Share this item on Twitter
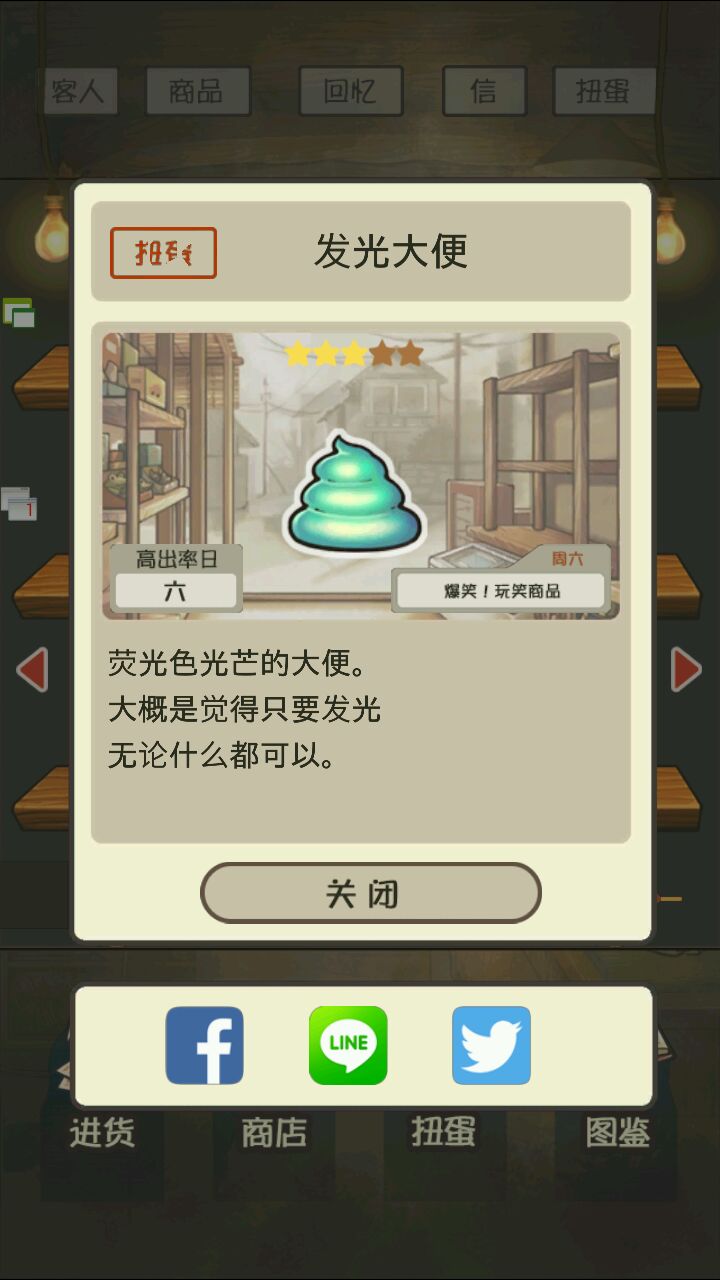The width and height of the screenshot is (720, 1280). pyautogui.click(x=491, y=1045)
